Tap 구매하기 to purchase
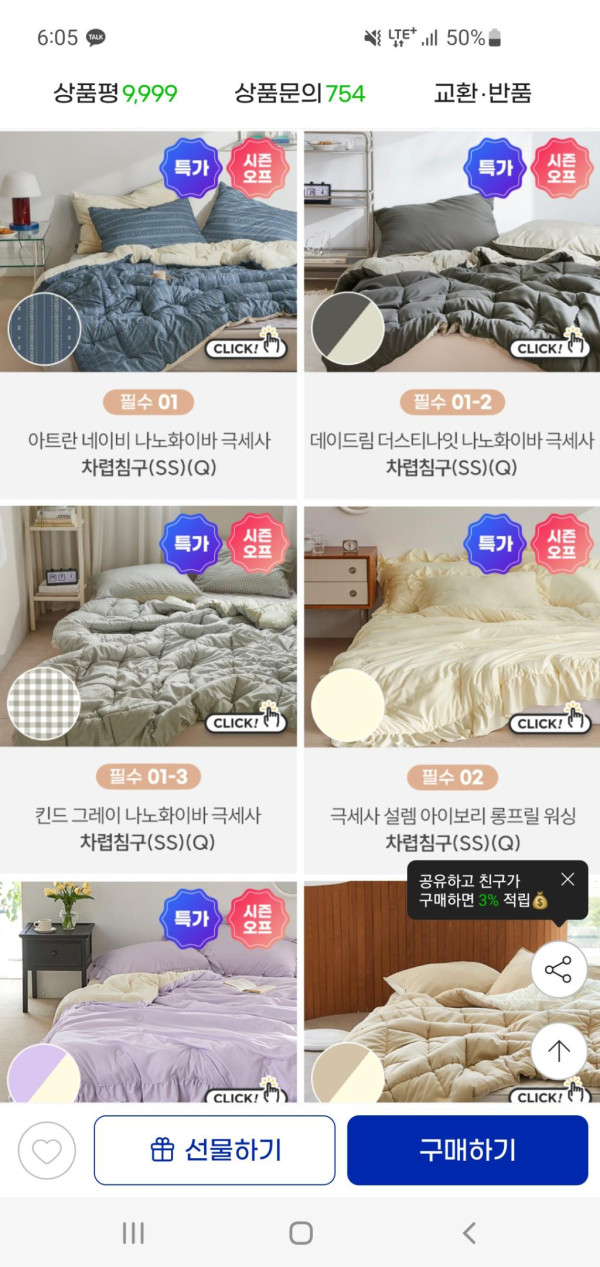The height and width of the screenshot is (1267, 600). click(467, 1150)
